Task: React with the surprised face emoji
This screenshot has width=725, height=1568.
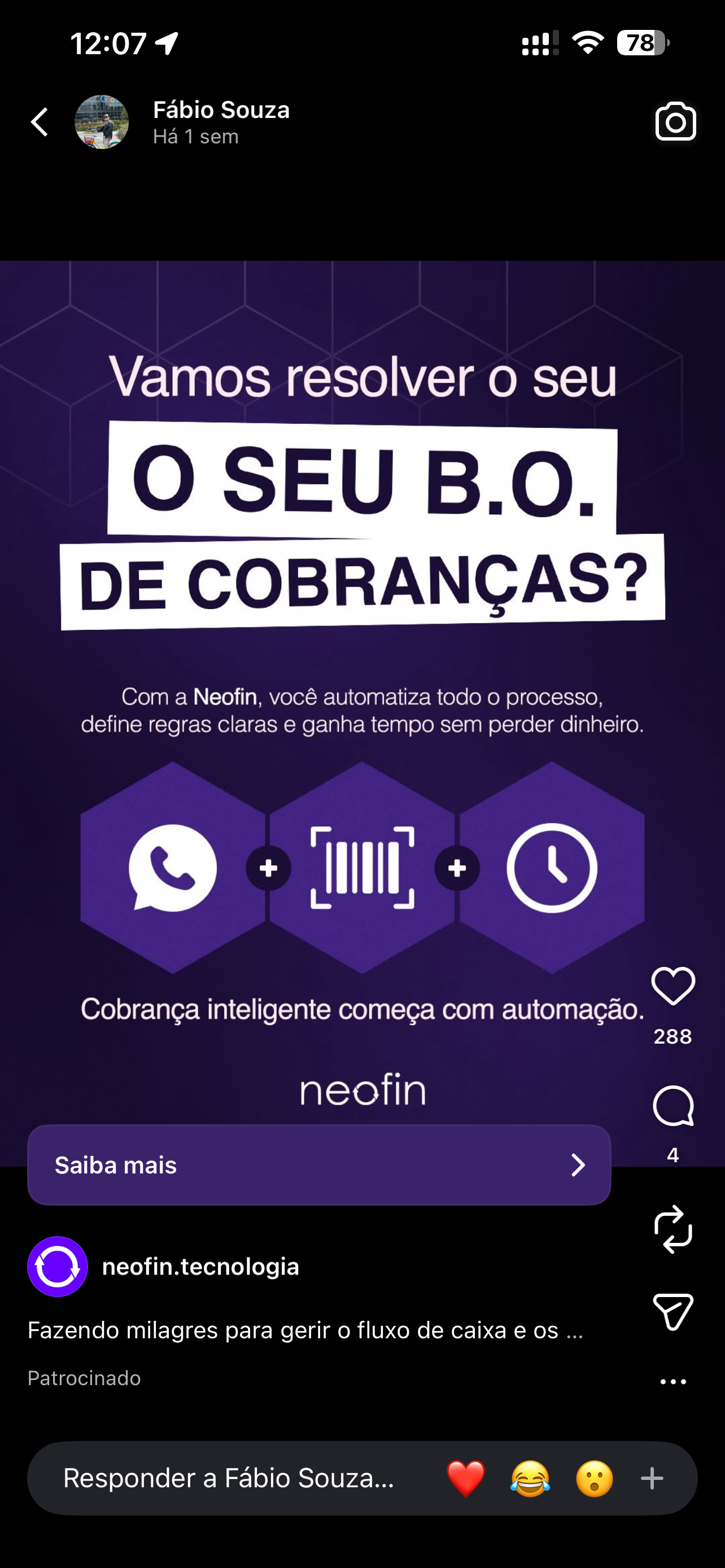Action: click(594, 1478)
